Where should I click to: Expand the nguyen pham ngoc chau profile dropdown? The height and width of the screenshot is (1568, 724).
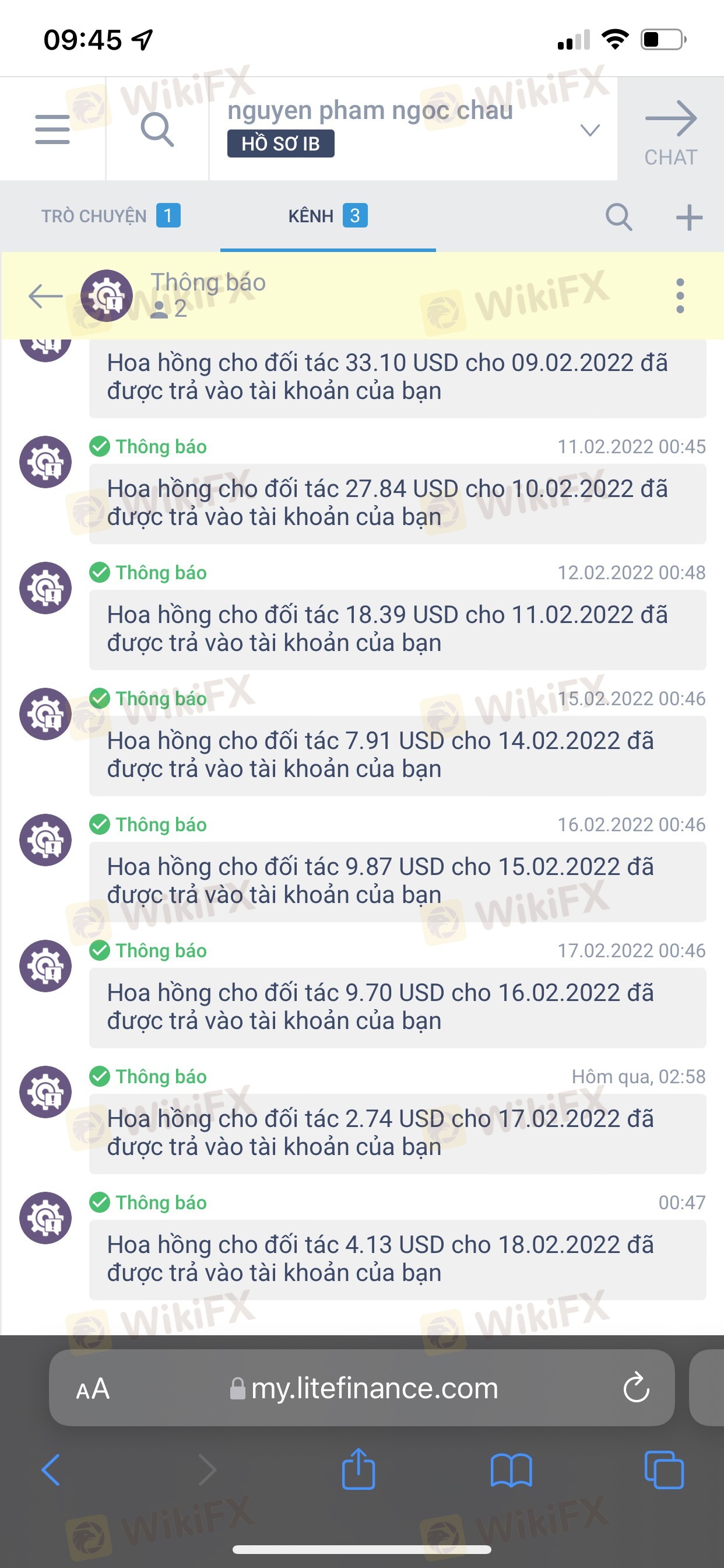(589, 129)
